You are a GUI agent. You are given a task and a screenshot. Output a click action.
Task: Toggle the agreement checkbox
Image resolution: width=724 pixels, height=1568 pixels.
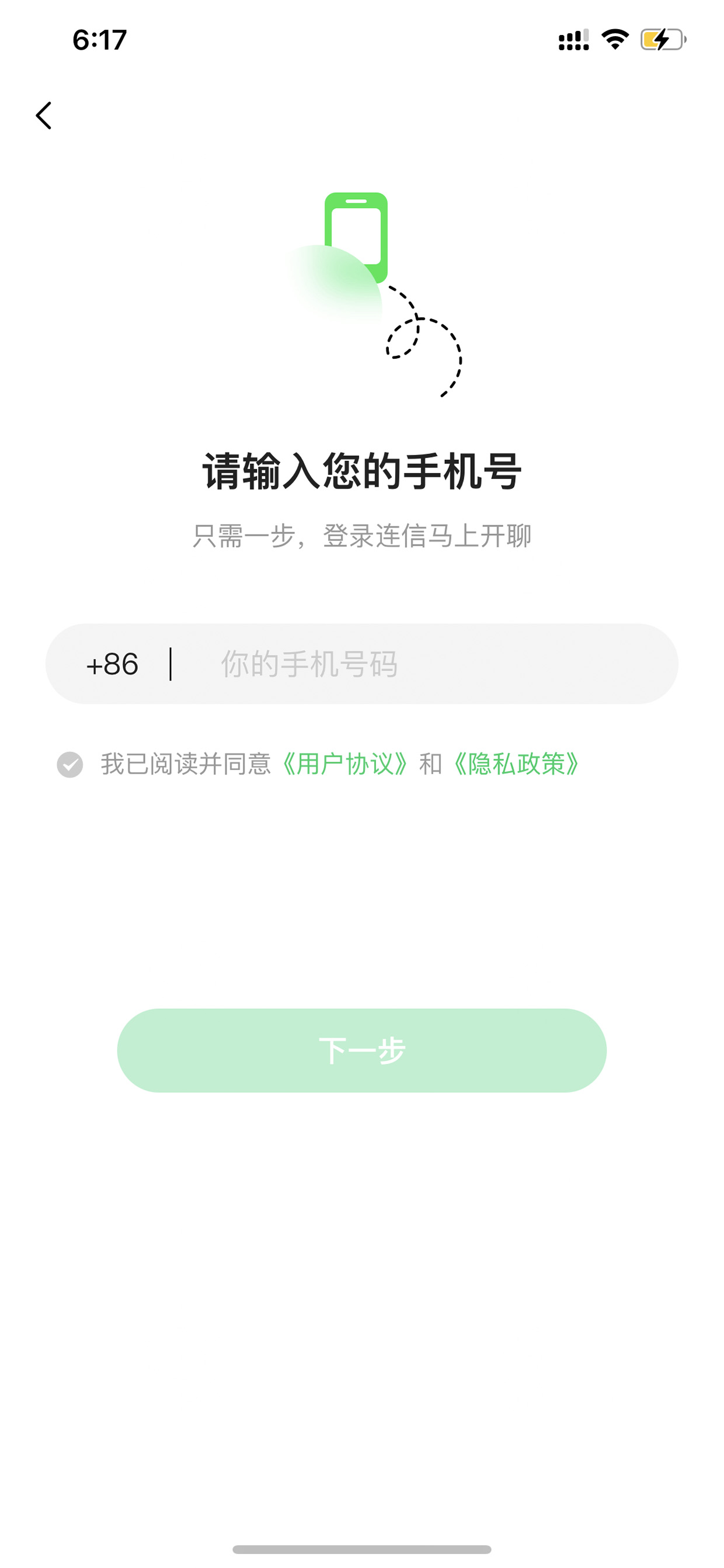[x=70, y=765]
